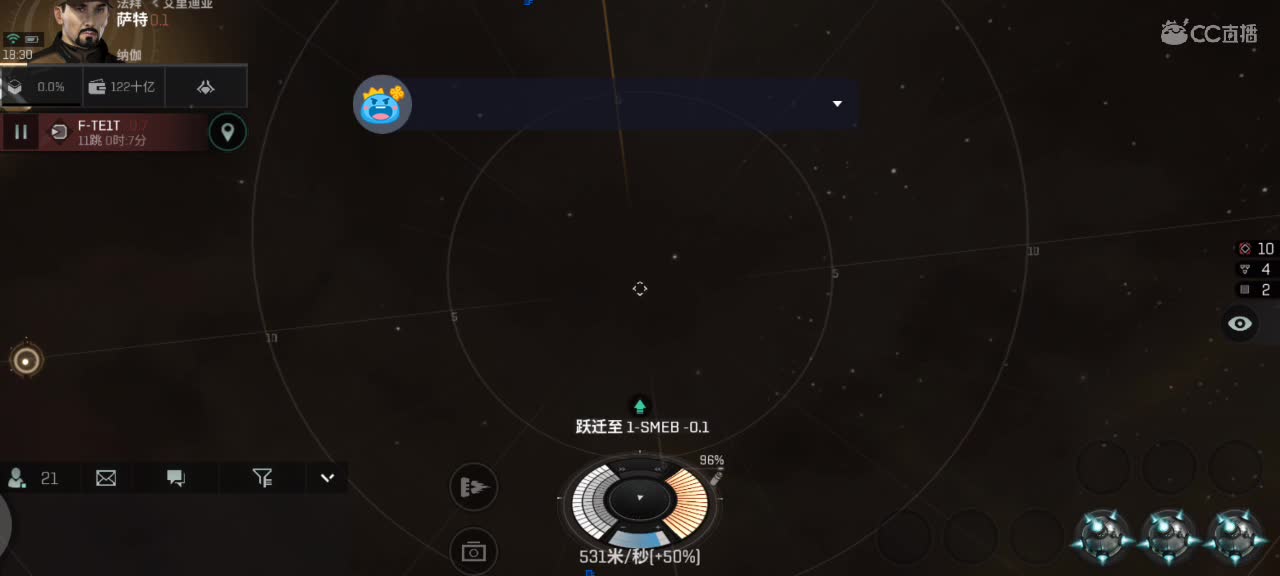Open the local players list showing 21
The width and height of the screenshot is (1280, 576).
(x=34, y=479)
